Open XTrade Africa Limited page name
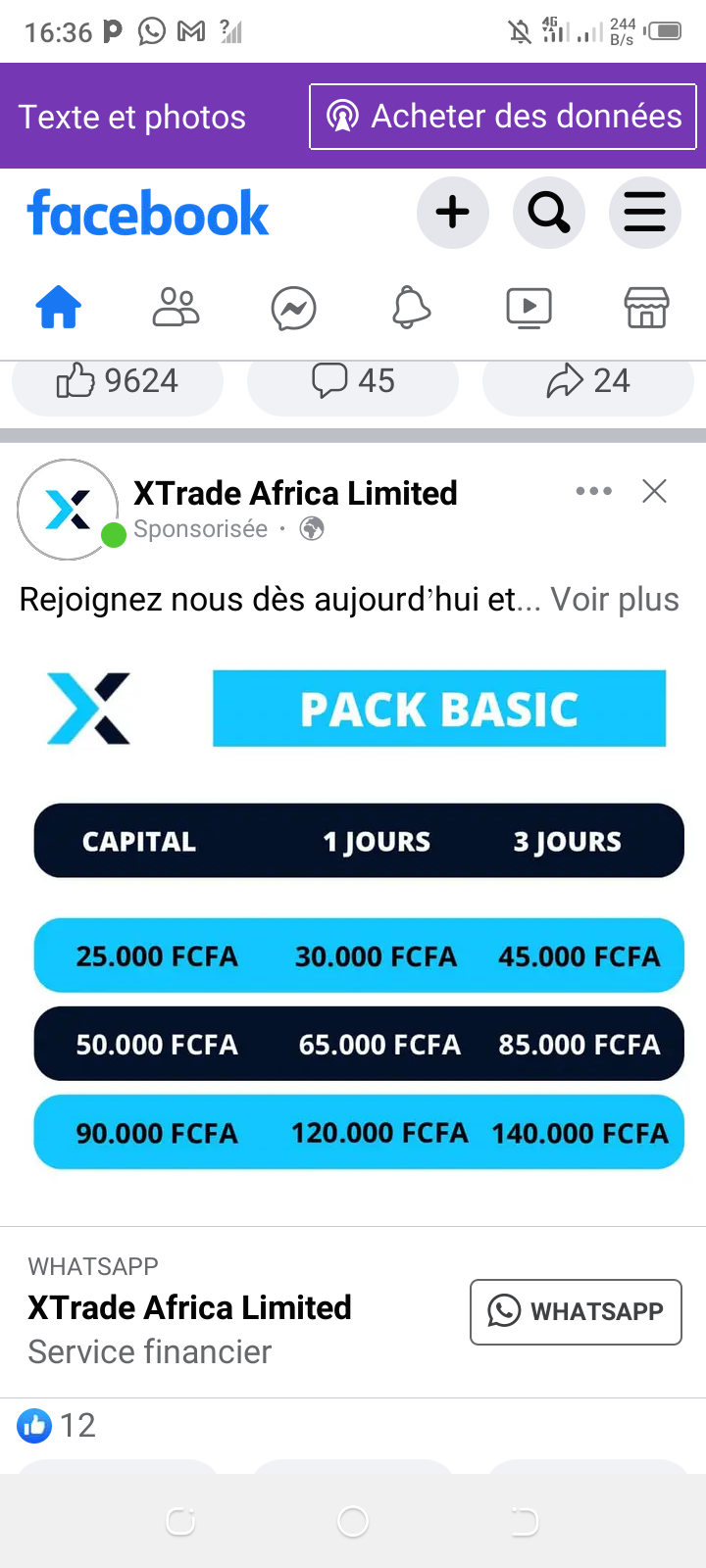 295,493
